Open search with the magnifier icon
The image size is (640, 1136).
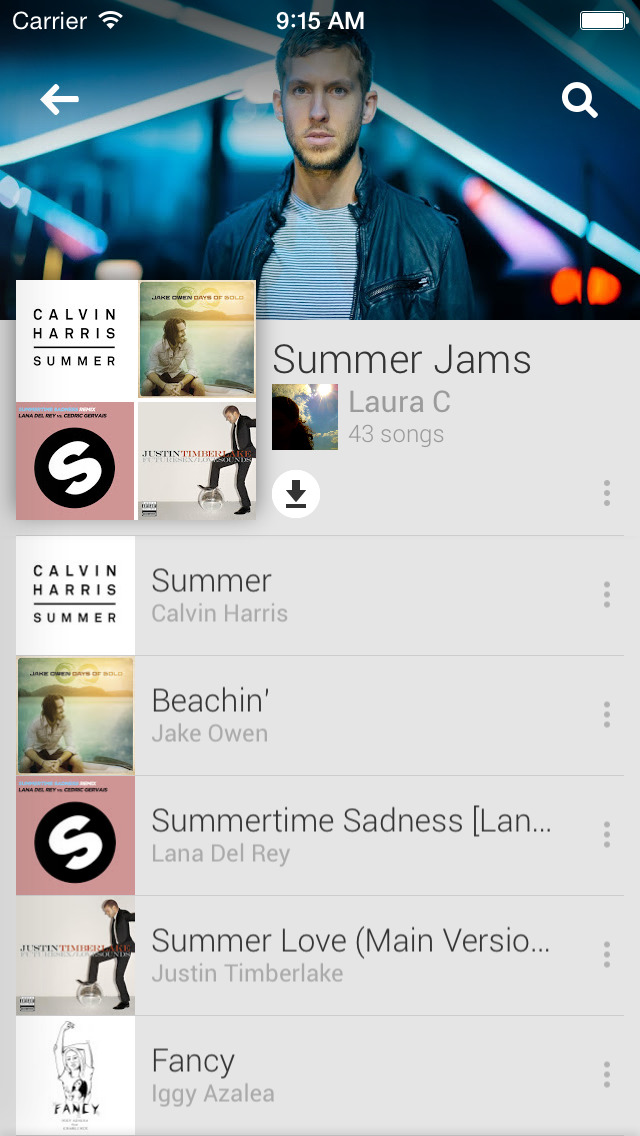[x=579, y=99]
